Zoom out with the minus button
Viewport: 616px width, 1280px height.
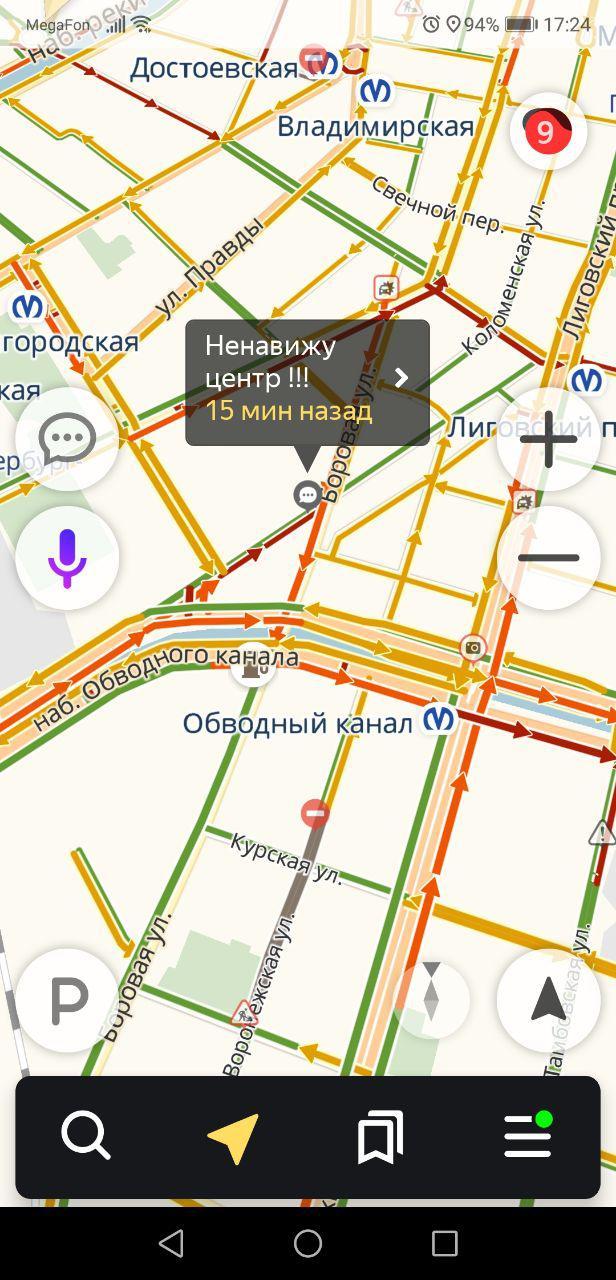tap(548, 557)
